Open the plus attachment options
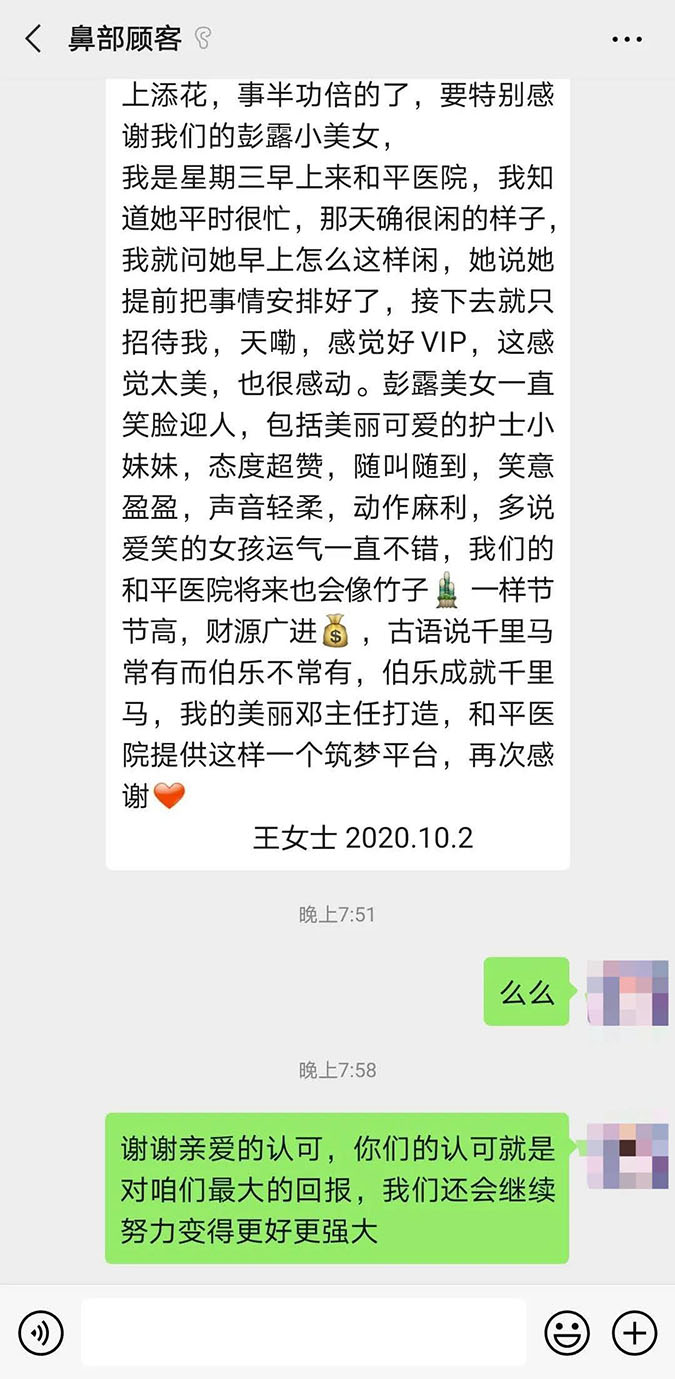 [x=633, y=1332]
